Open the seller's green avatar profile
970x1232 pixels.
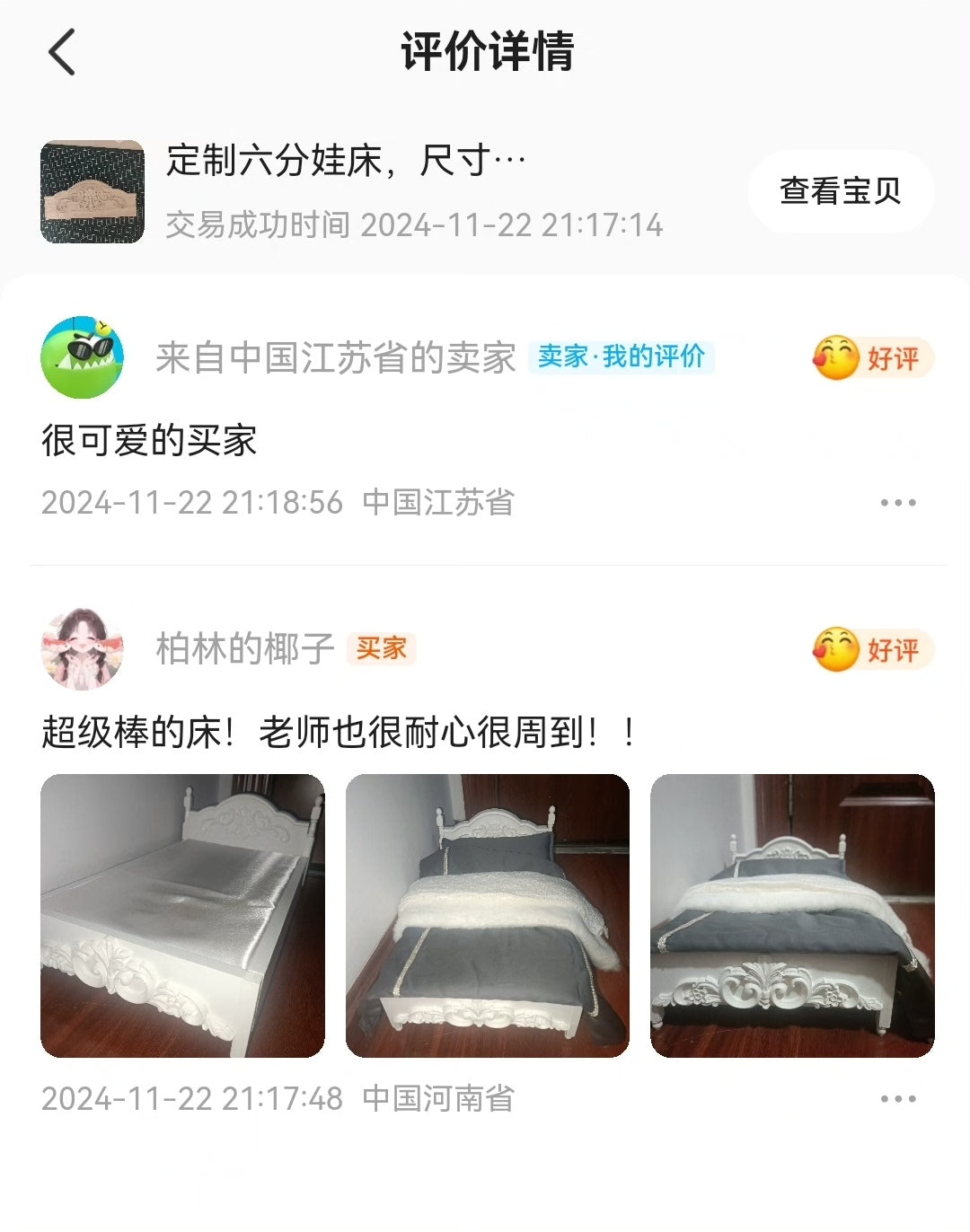(x=83, y=357)
